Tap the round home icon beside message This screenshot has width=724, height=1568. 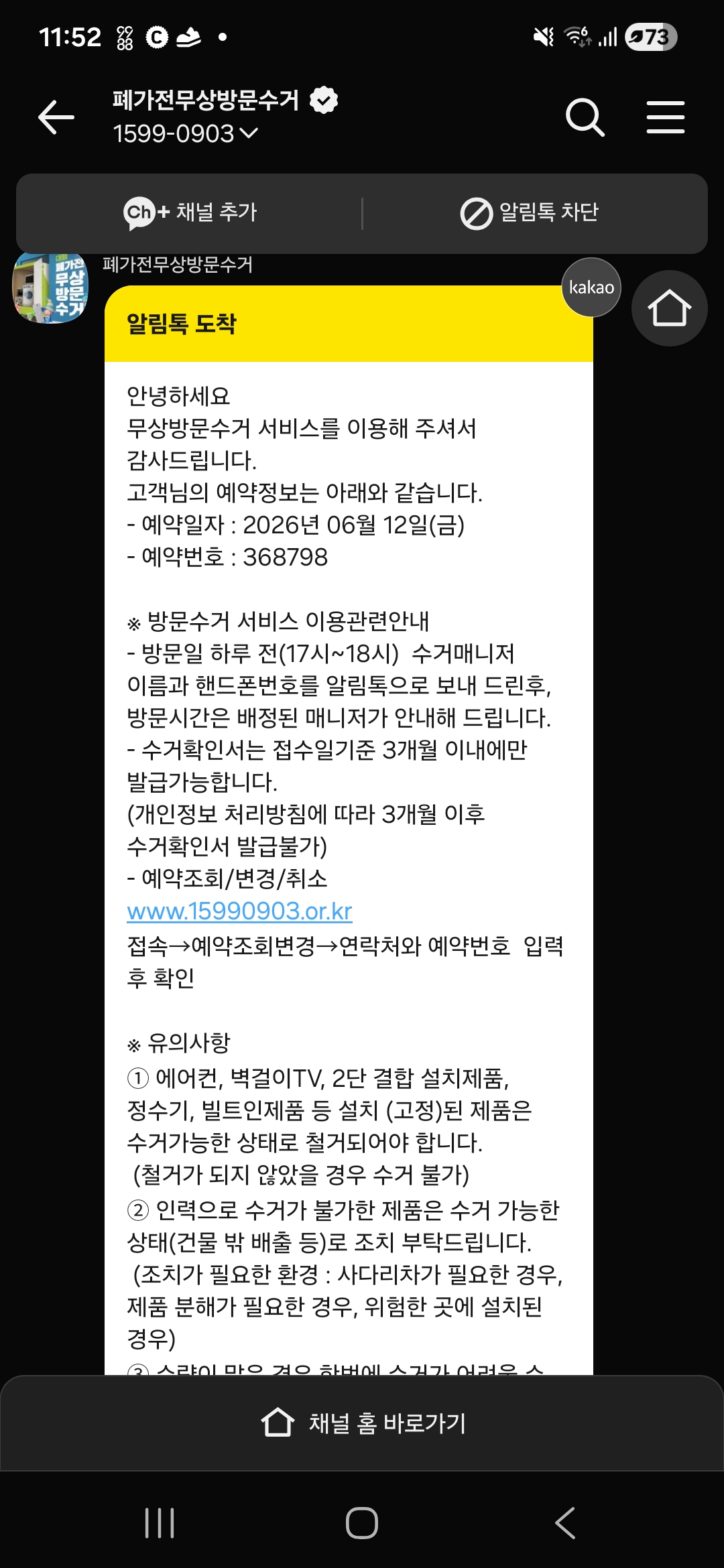coord(669,308)
